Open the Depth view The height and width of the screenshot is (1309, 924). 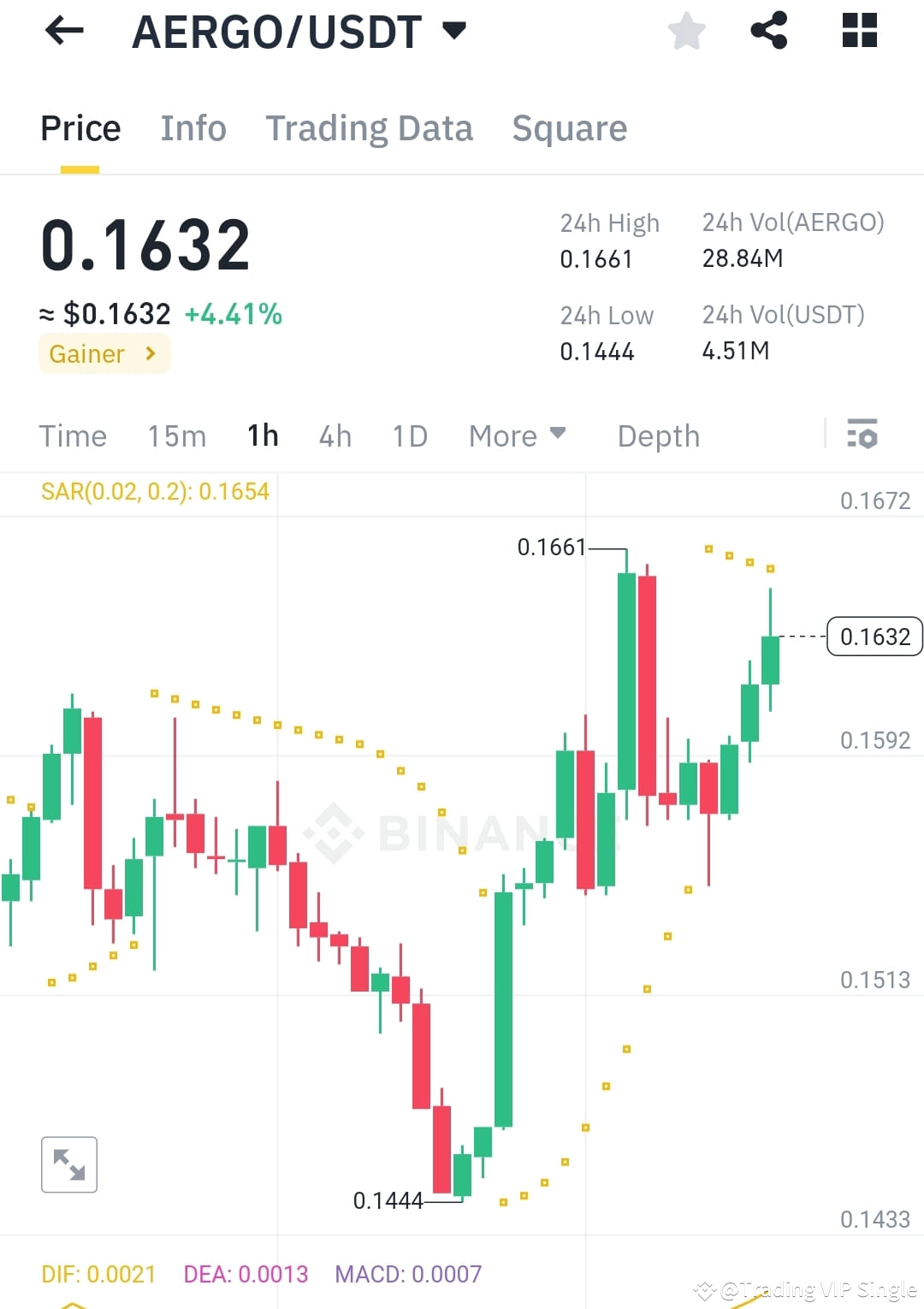[x=657, y=435]
